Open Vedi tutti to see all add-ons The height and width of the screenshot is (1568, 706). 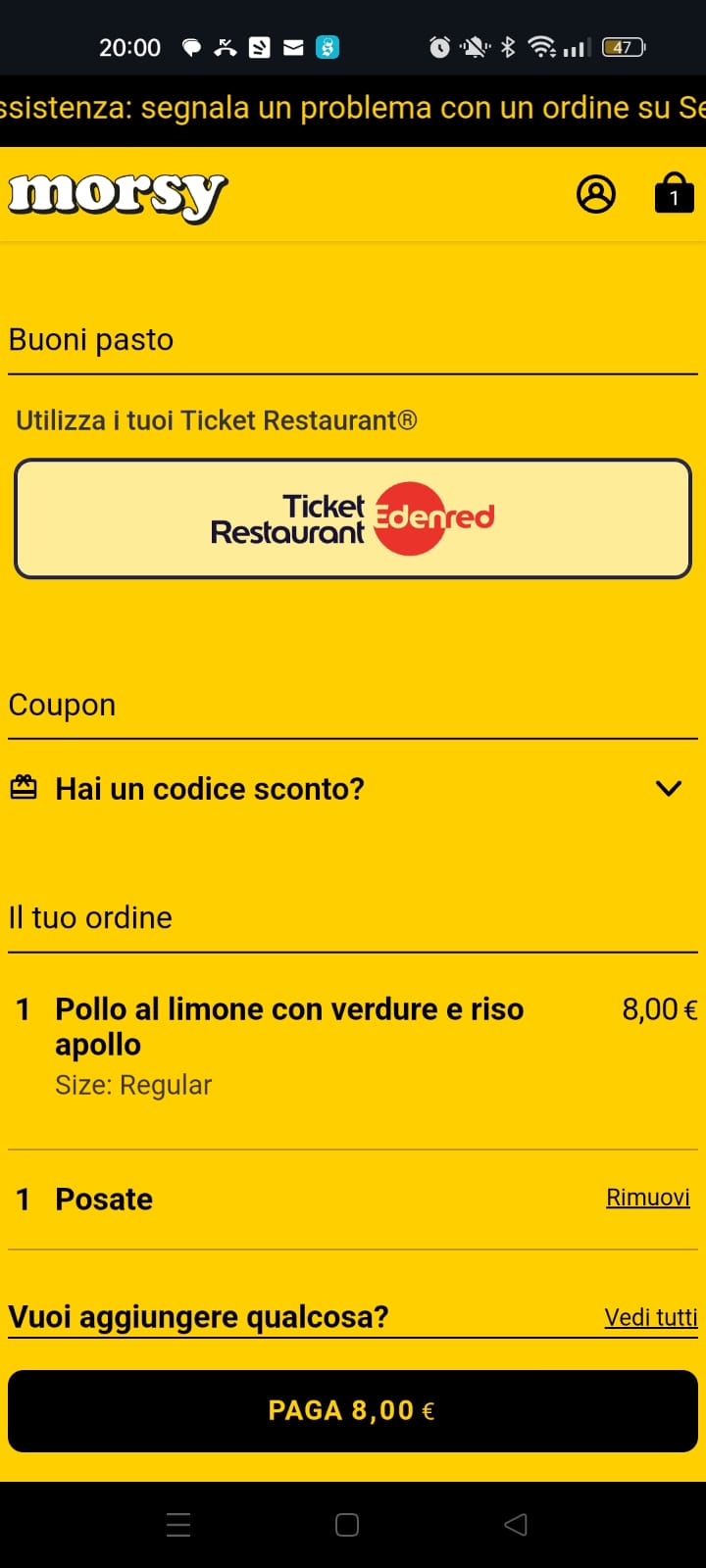pos(650,1316)
